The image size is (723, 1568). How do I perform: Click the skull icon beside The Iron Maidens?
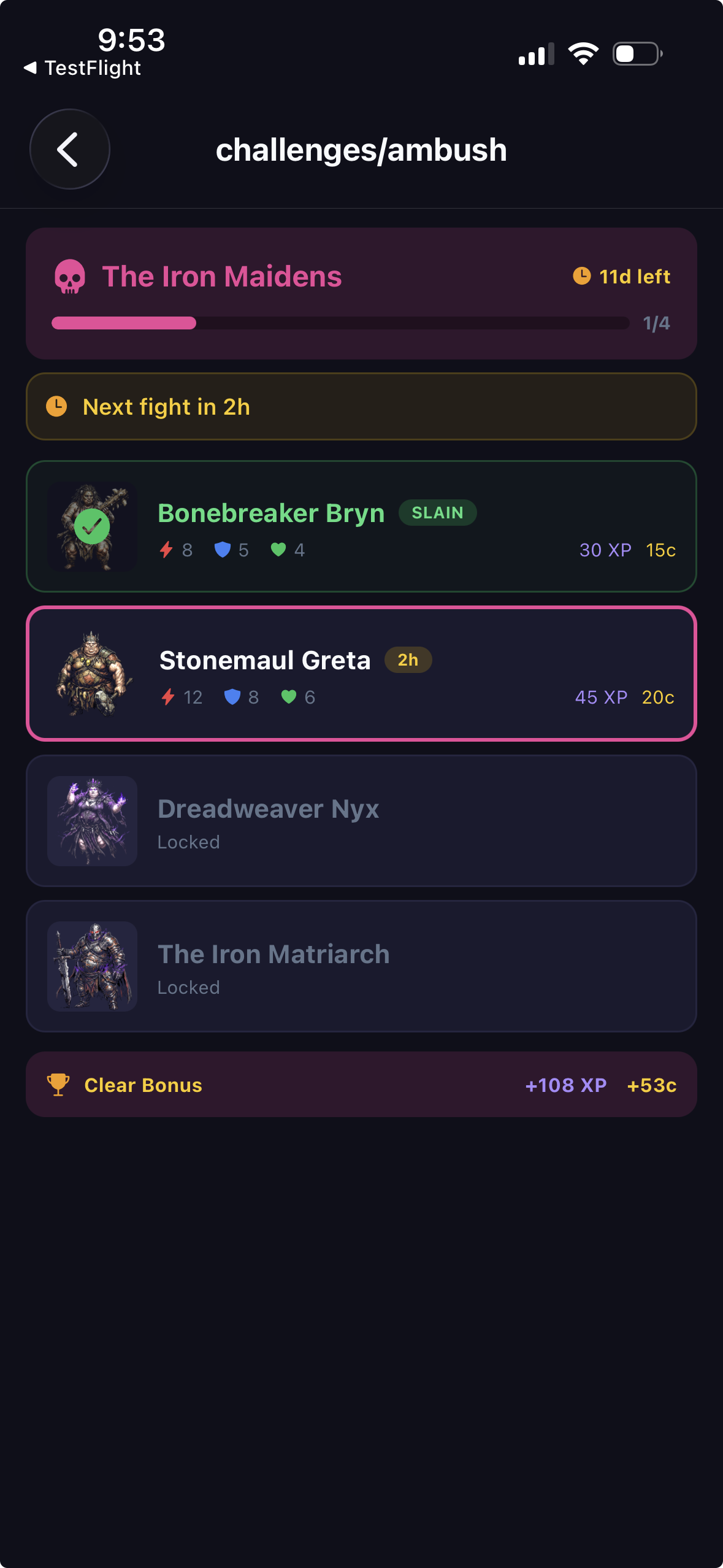tap(70, 277)
